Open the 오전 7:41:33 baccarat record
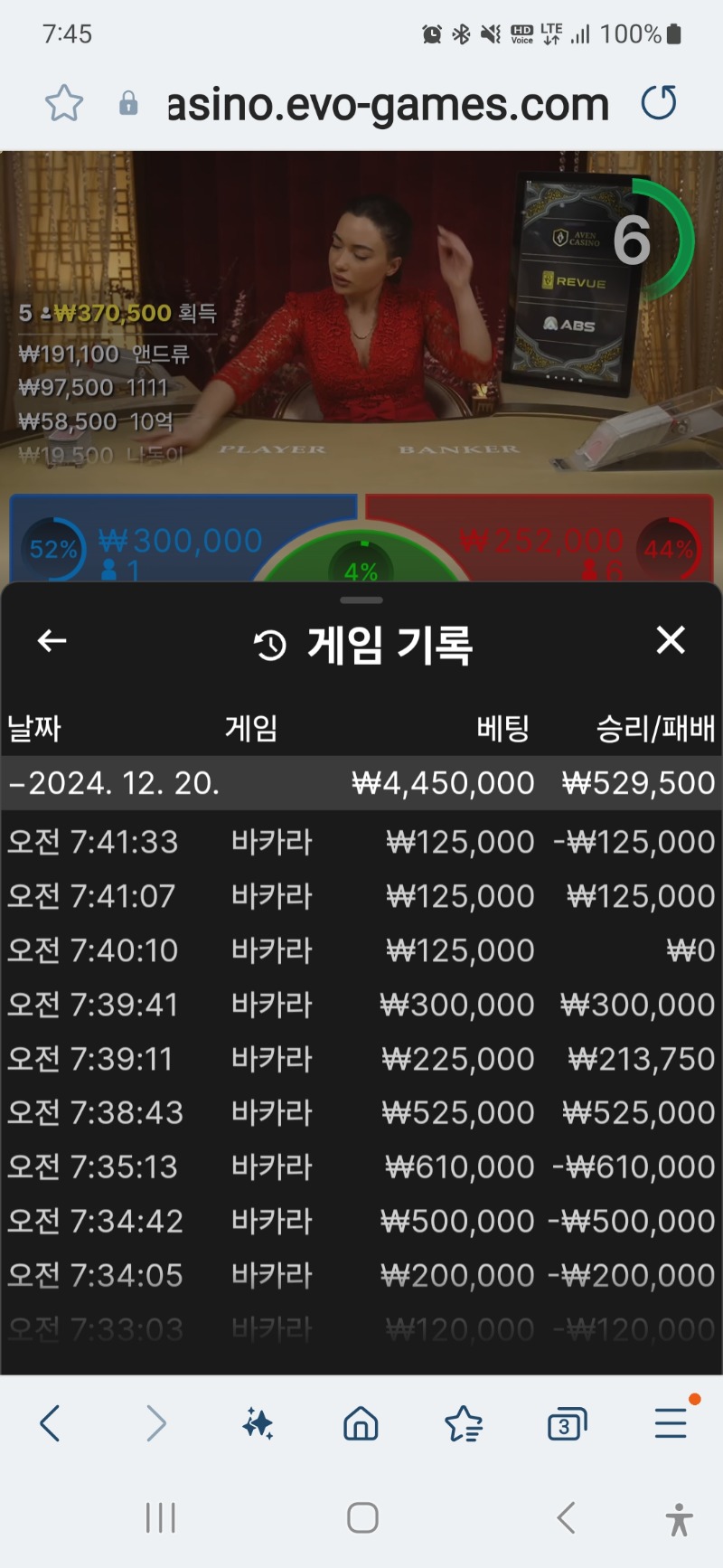Screen dimensions: 723x1568 (x=361, y=842)
